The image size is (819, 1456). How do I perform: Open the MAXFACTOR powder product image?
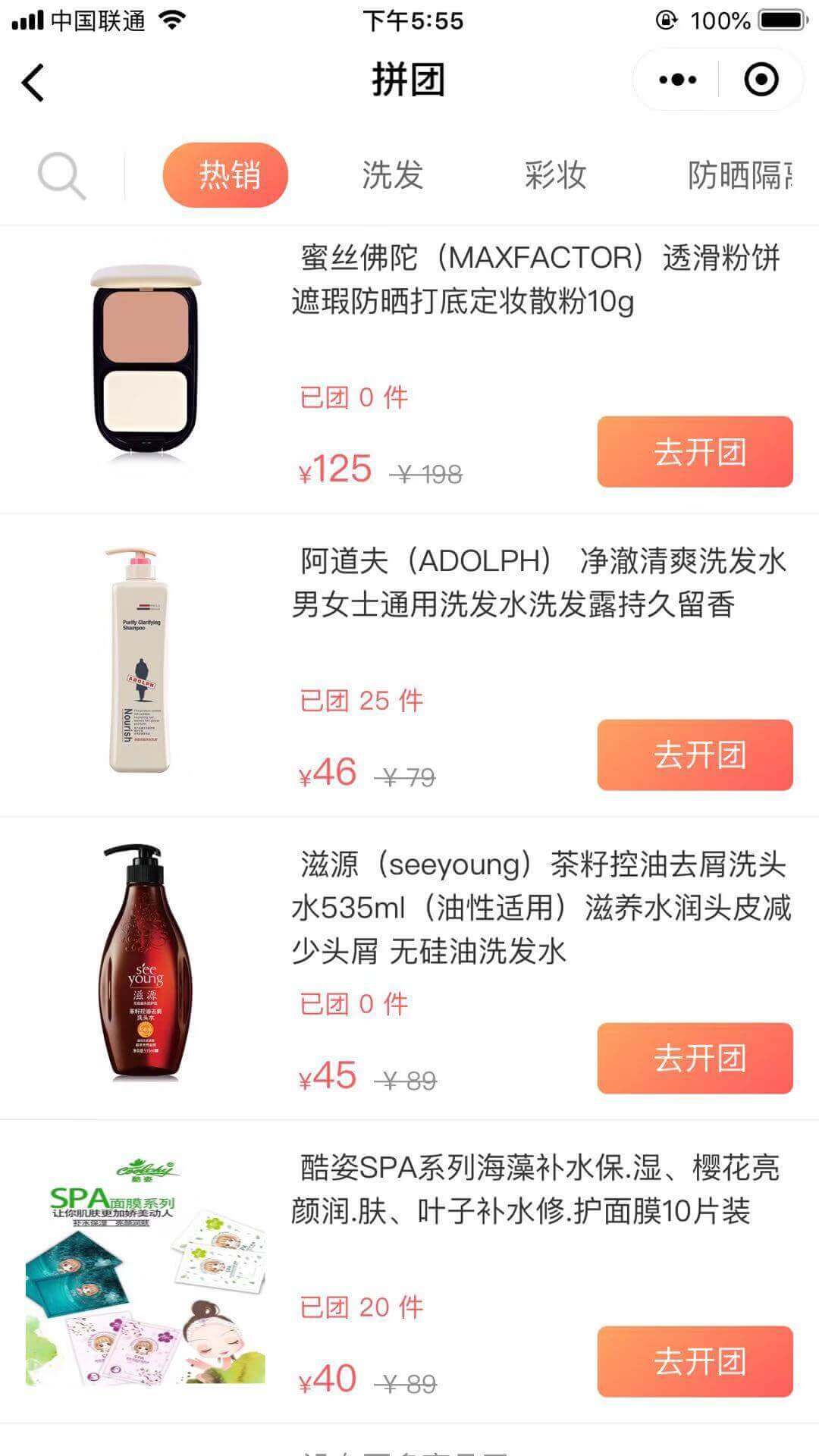click(146, 358)
